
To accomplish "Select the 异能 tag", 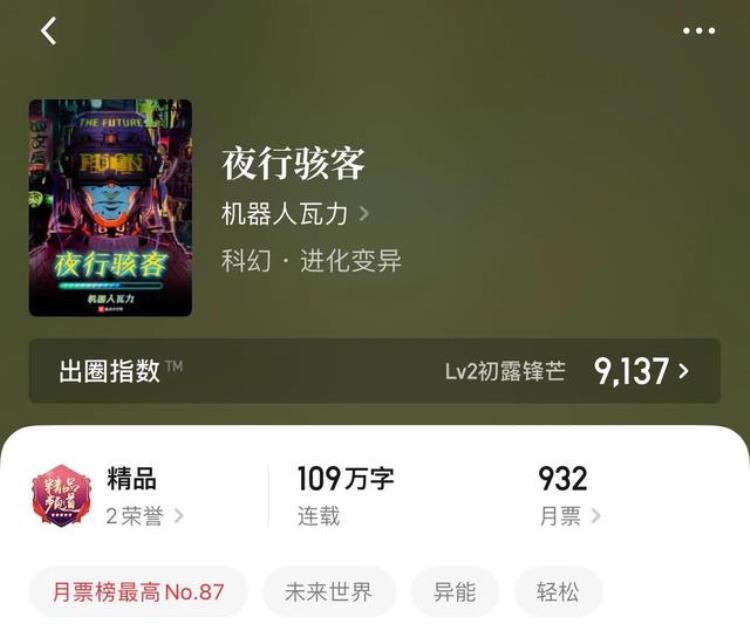I will pyautogui.click(x=455, y=592).
